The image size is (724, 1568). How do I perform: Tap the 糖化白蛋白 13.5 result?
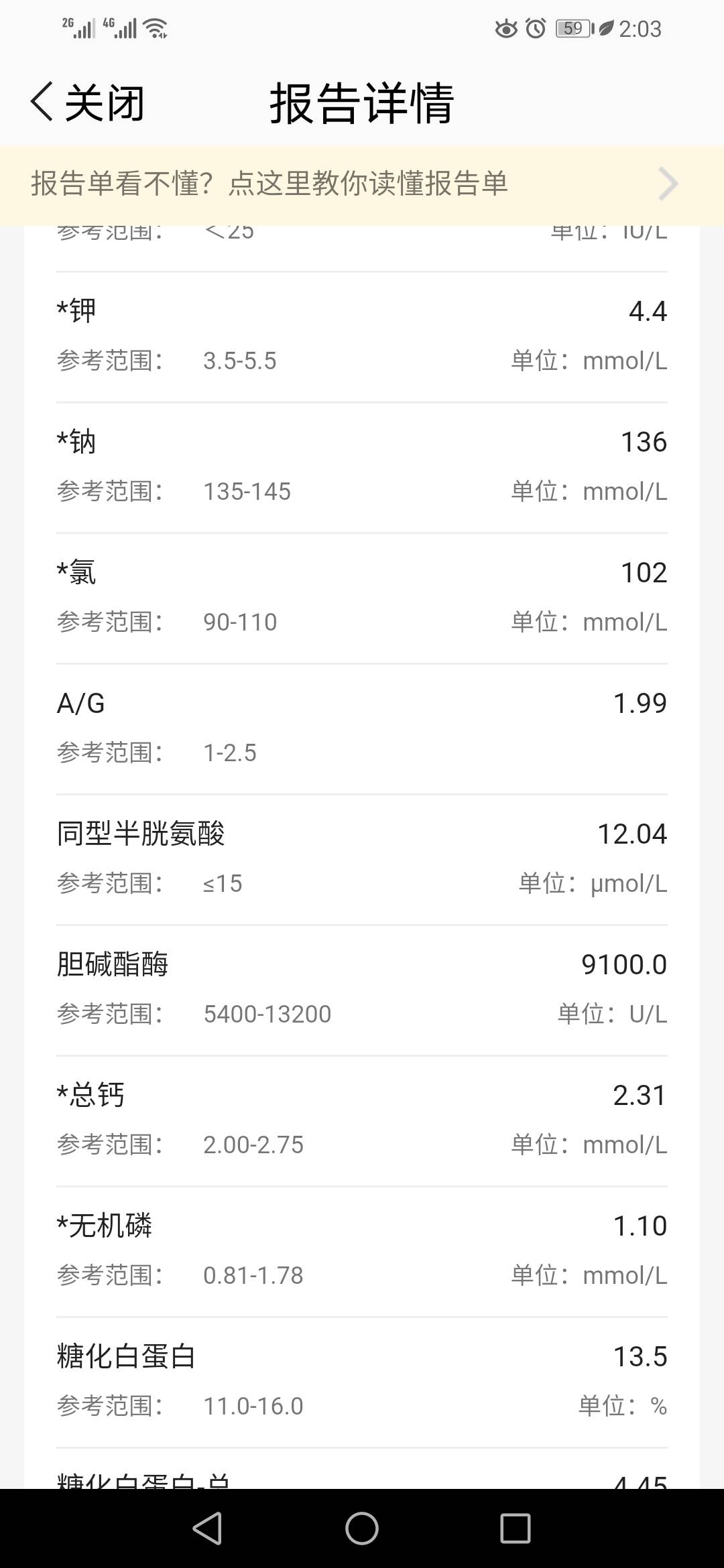(362, 1380)
